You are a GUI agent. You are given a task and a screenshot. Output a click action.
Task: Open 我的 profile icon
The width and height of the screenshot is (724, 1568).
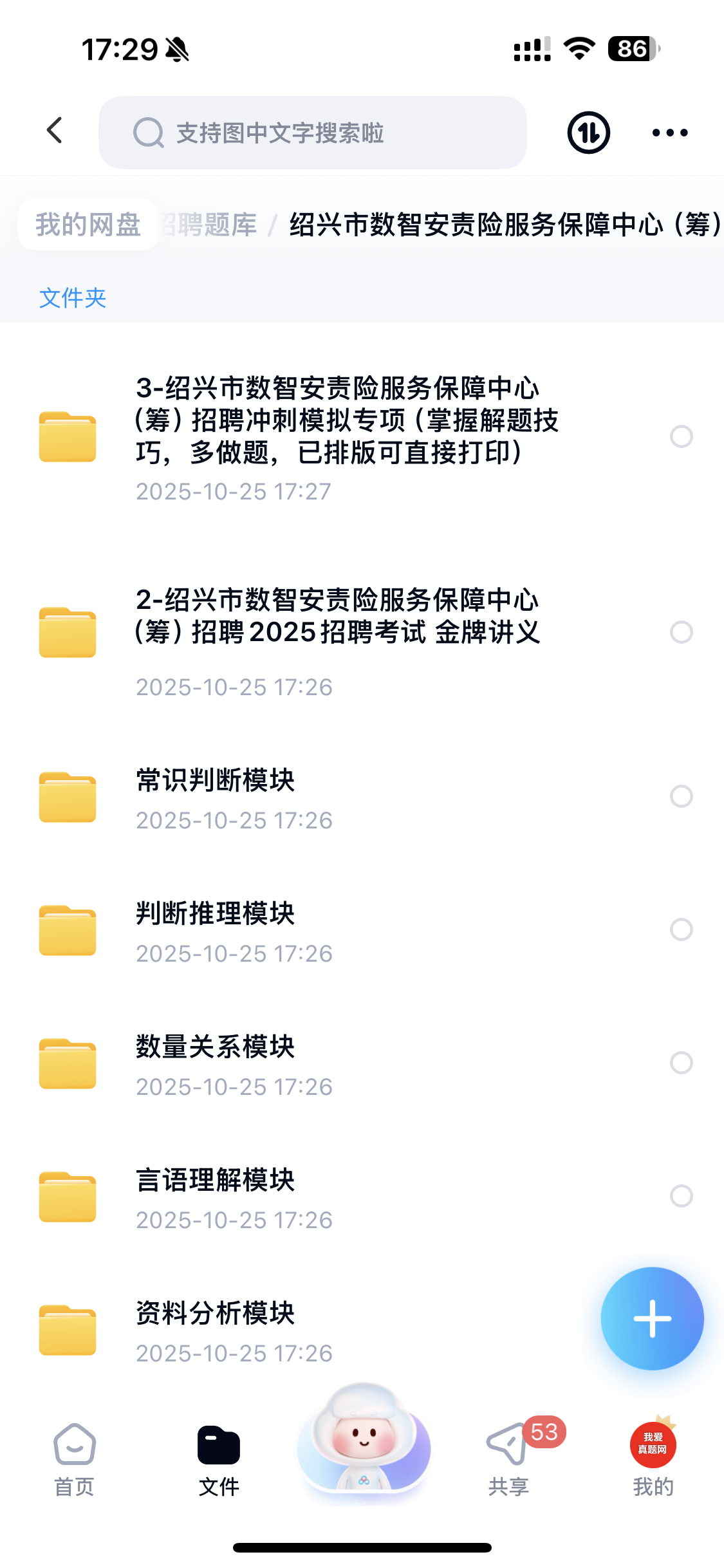[x=653, y=1468]
